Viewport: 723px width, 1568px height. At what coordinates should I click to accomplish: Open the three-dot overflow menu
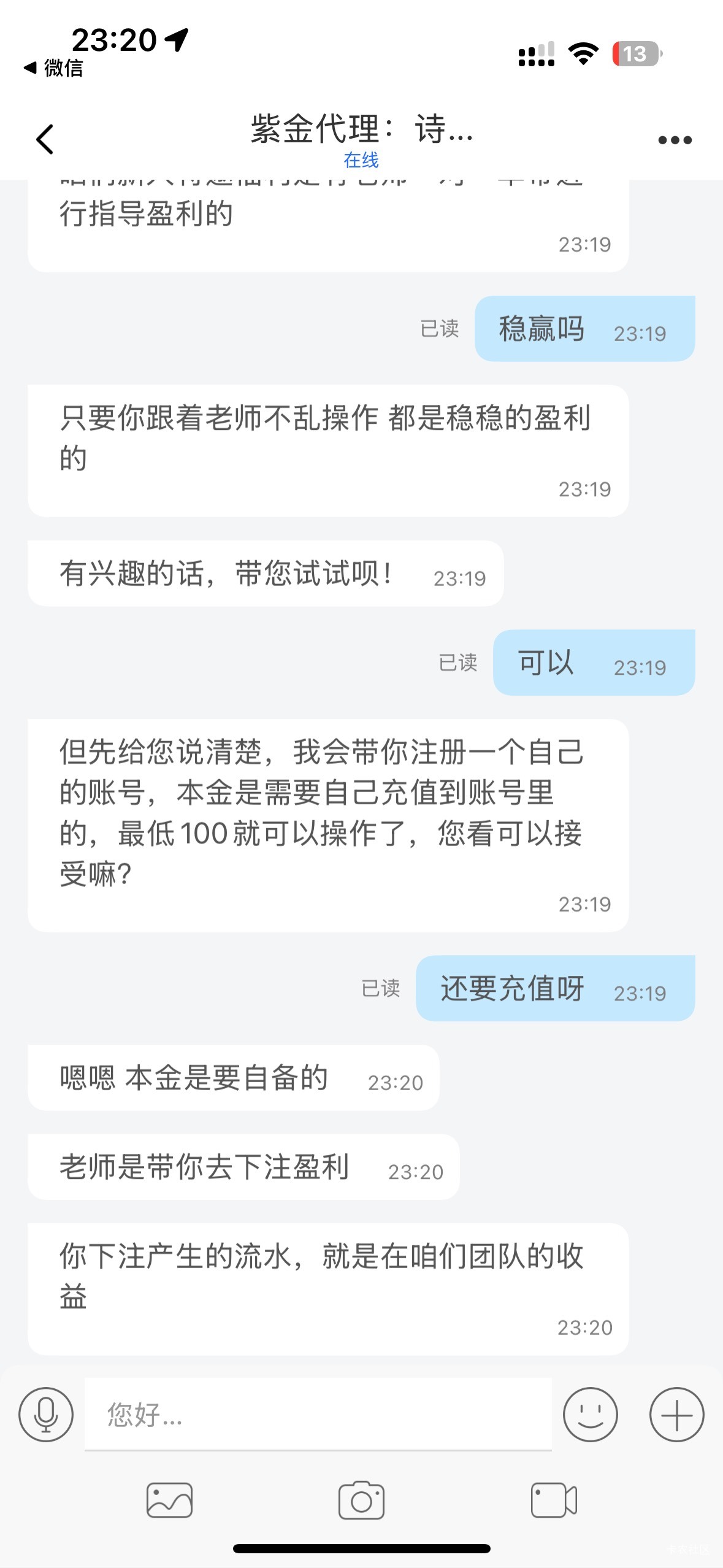coord(675,140)
